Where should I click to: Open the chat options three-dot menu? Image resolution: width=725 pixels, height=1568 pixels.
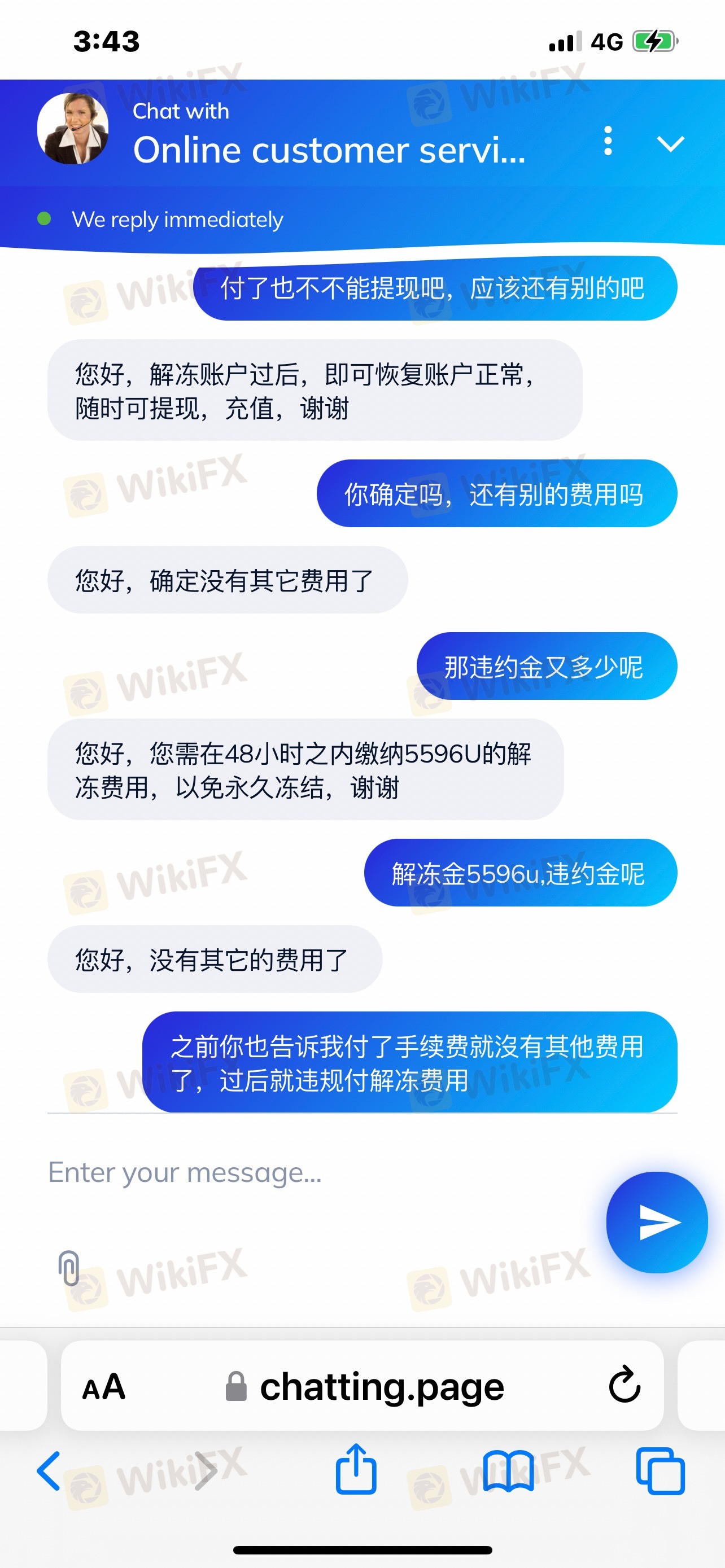click(608, 141)
